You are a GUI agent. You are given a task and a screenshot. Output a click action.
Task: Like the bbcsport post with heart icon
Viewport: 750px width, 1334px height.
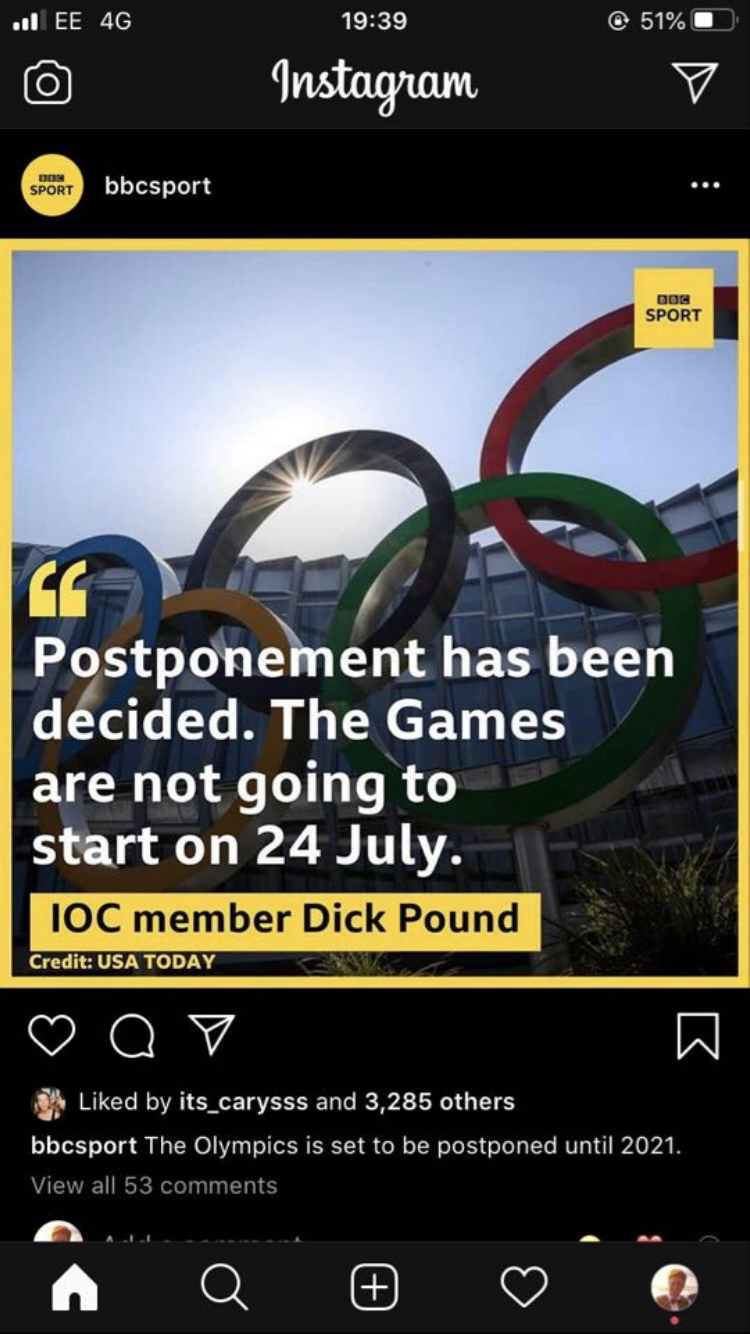click(52, 1035)
